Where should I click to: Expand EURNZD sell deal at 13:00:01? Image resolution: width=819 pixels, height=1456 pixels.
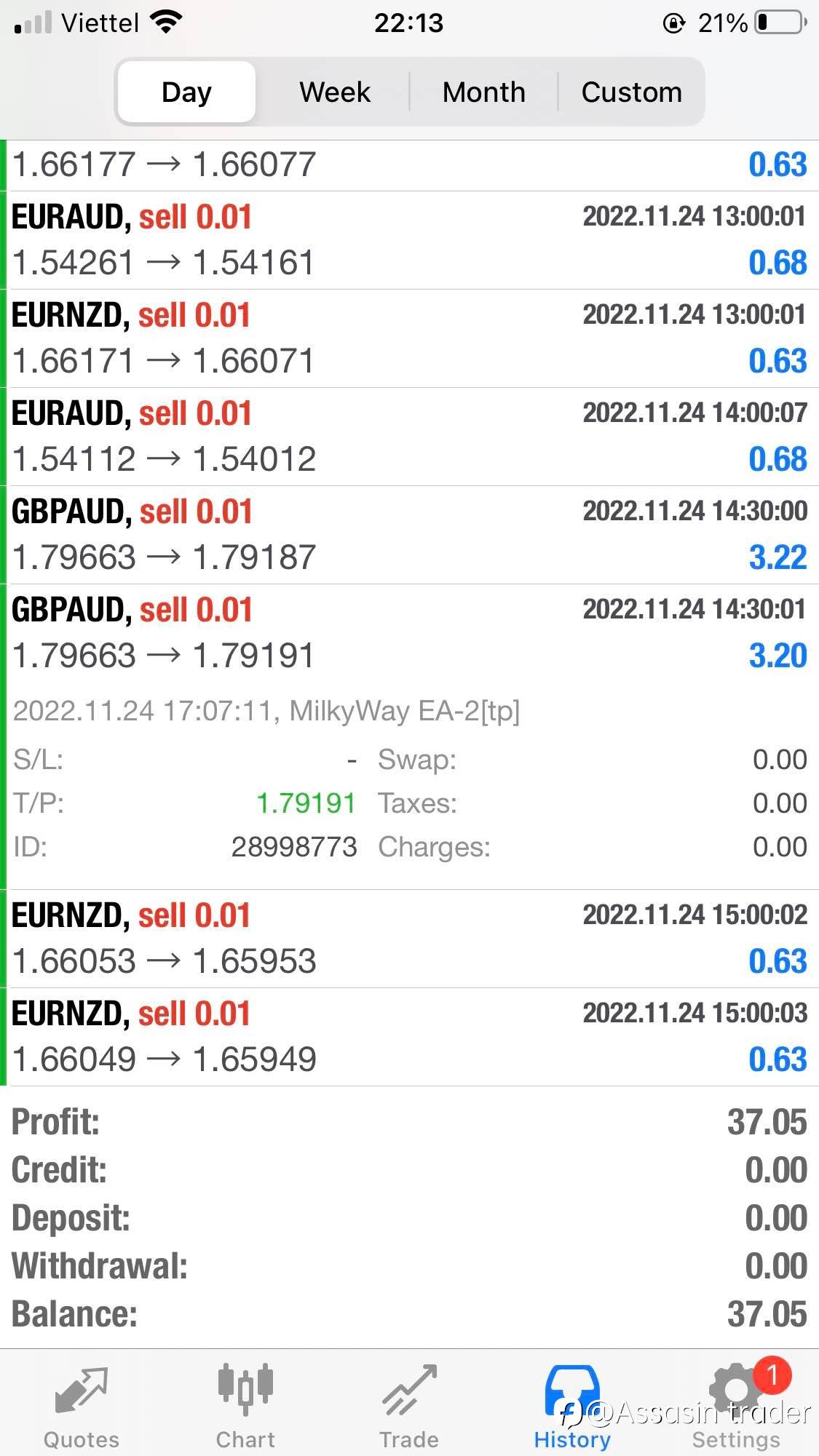pyautogui.click(x=409, y=338)
